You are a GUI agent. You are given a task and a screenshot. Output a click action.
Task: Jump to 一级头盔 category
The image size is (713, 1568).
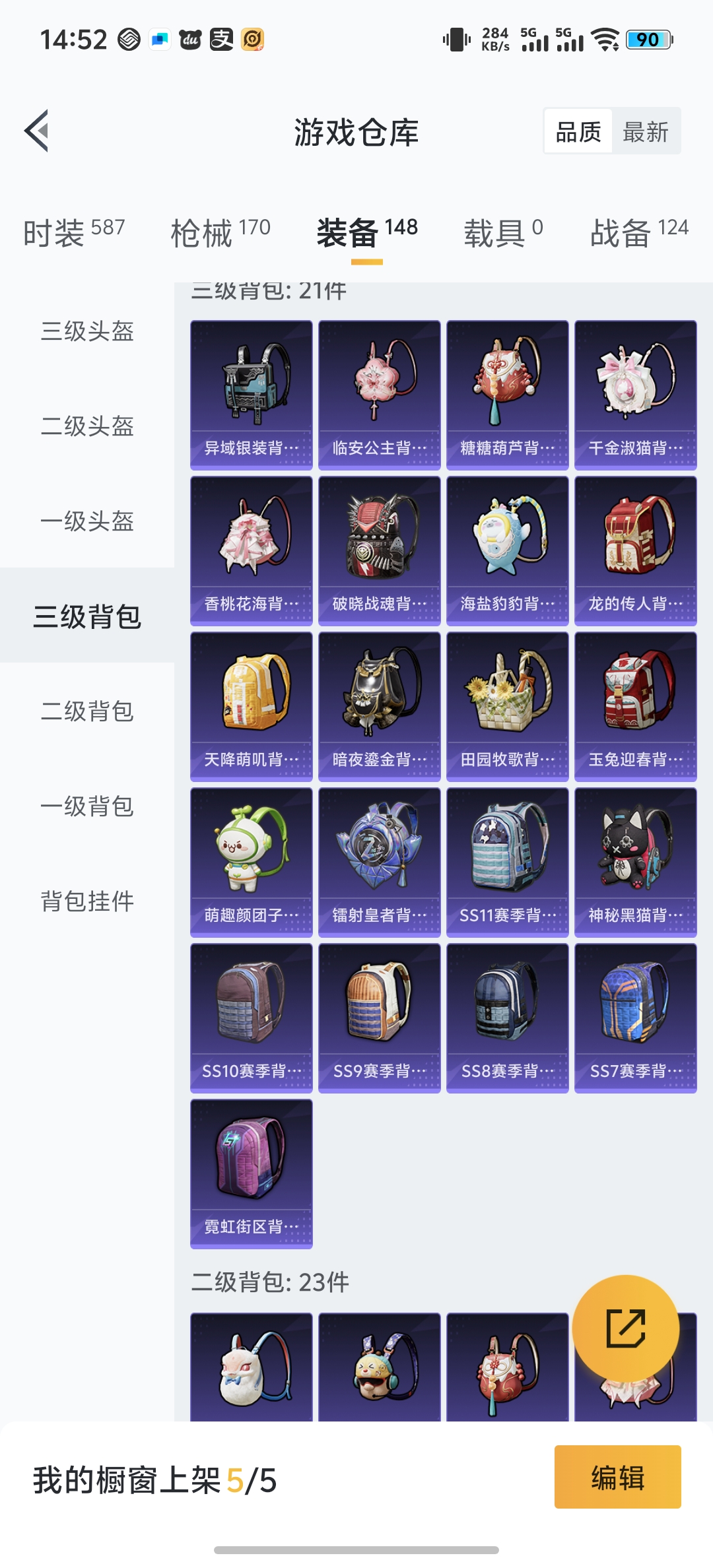pos(87,521)
